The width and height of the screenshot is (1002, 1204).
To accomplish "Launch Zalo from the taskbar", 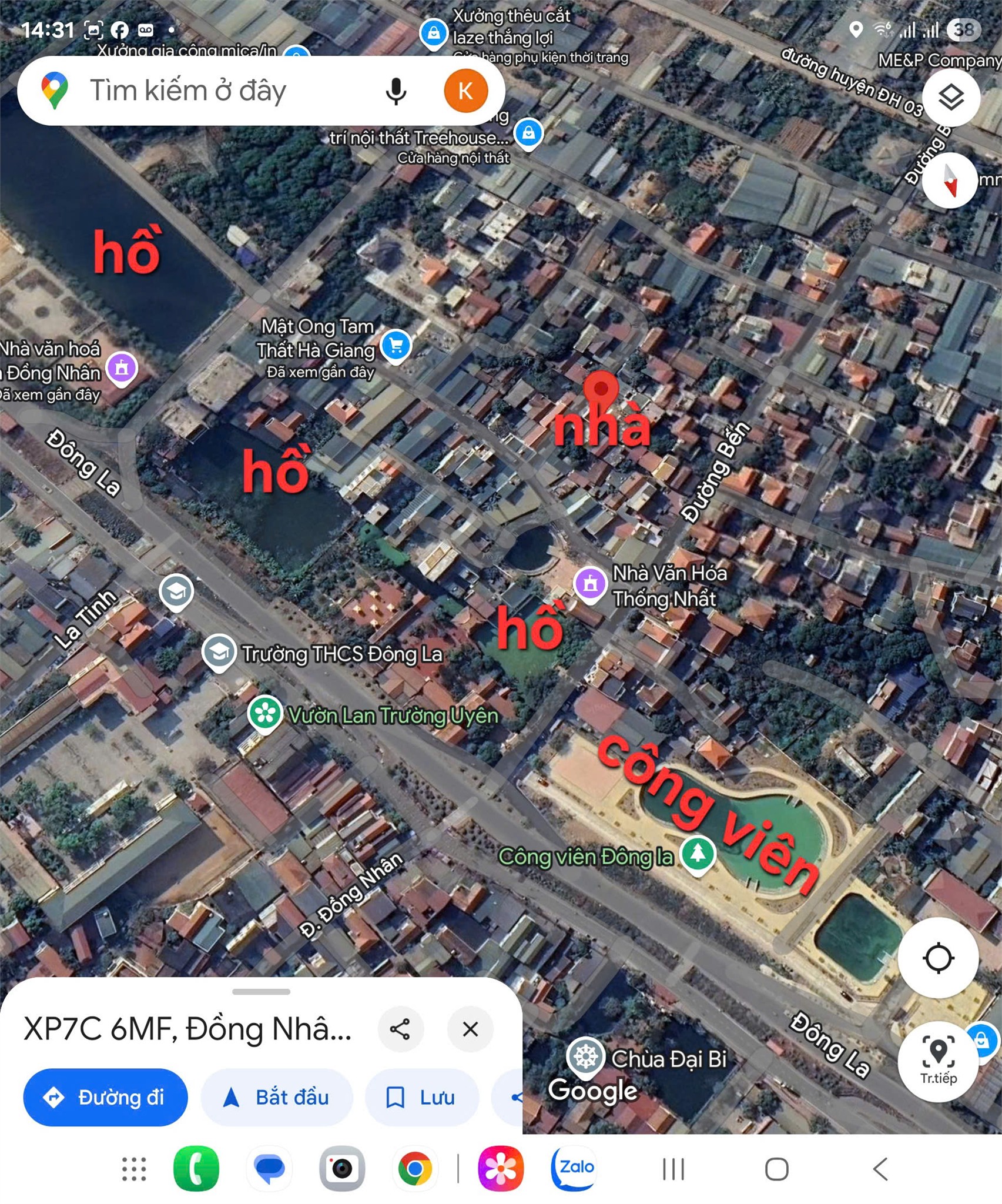I will tap(574, 1168).
